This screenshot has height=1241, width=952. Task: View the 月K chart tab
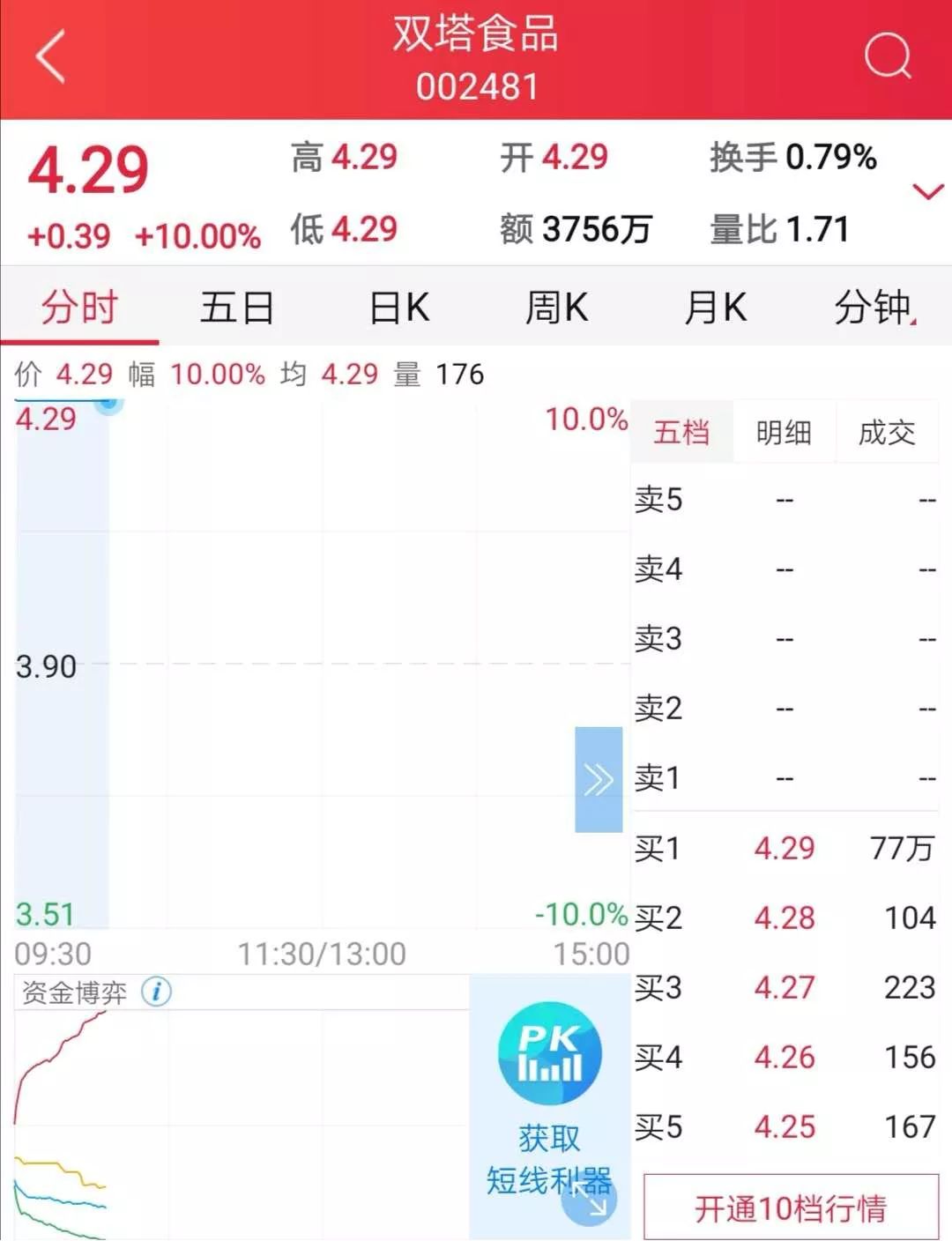coord(715,308)
